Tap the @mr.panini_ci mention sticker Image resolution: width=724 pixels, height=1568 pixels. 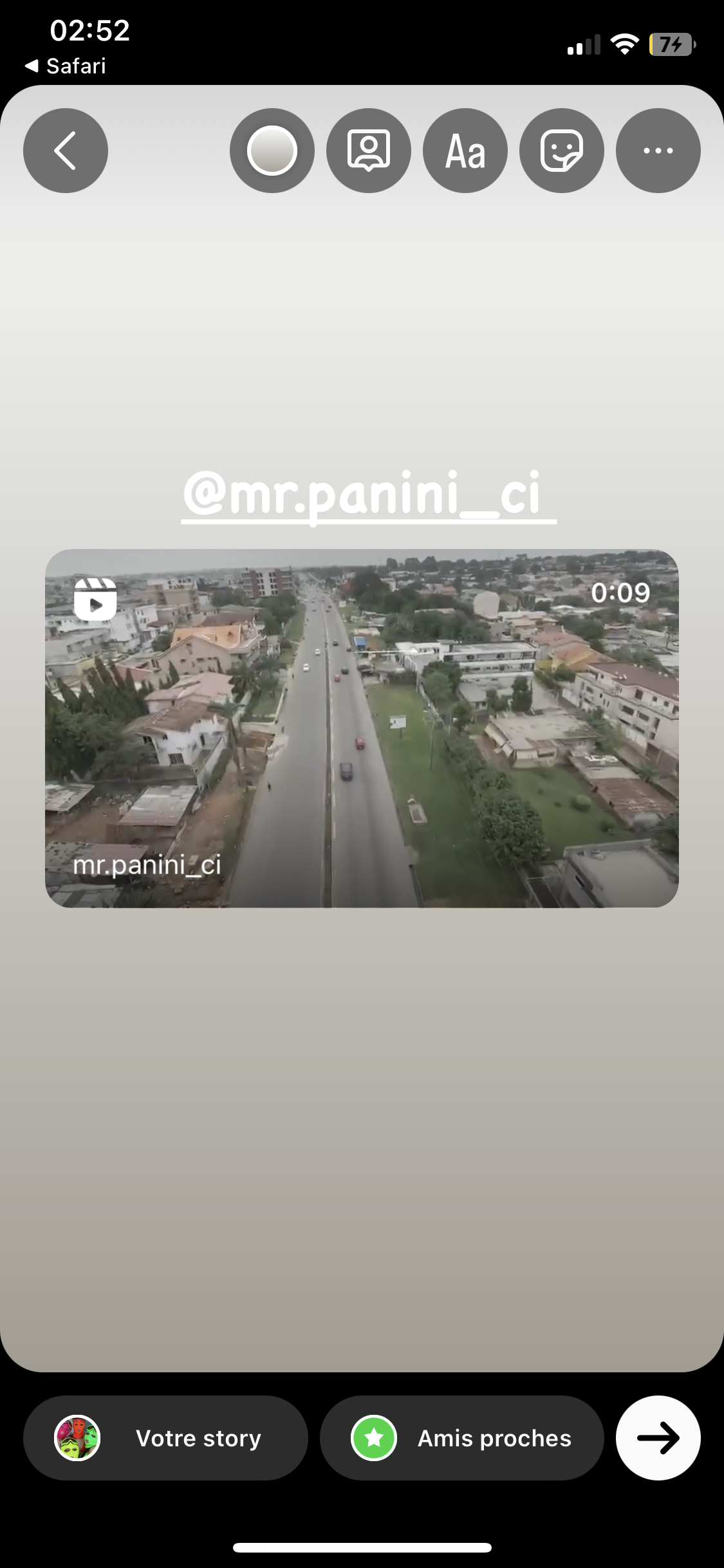point(368,494)
